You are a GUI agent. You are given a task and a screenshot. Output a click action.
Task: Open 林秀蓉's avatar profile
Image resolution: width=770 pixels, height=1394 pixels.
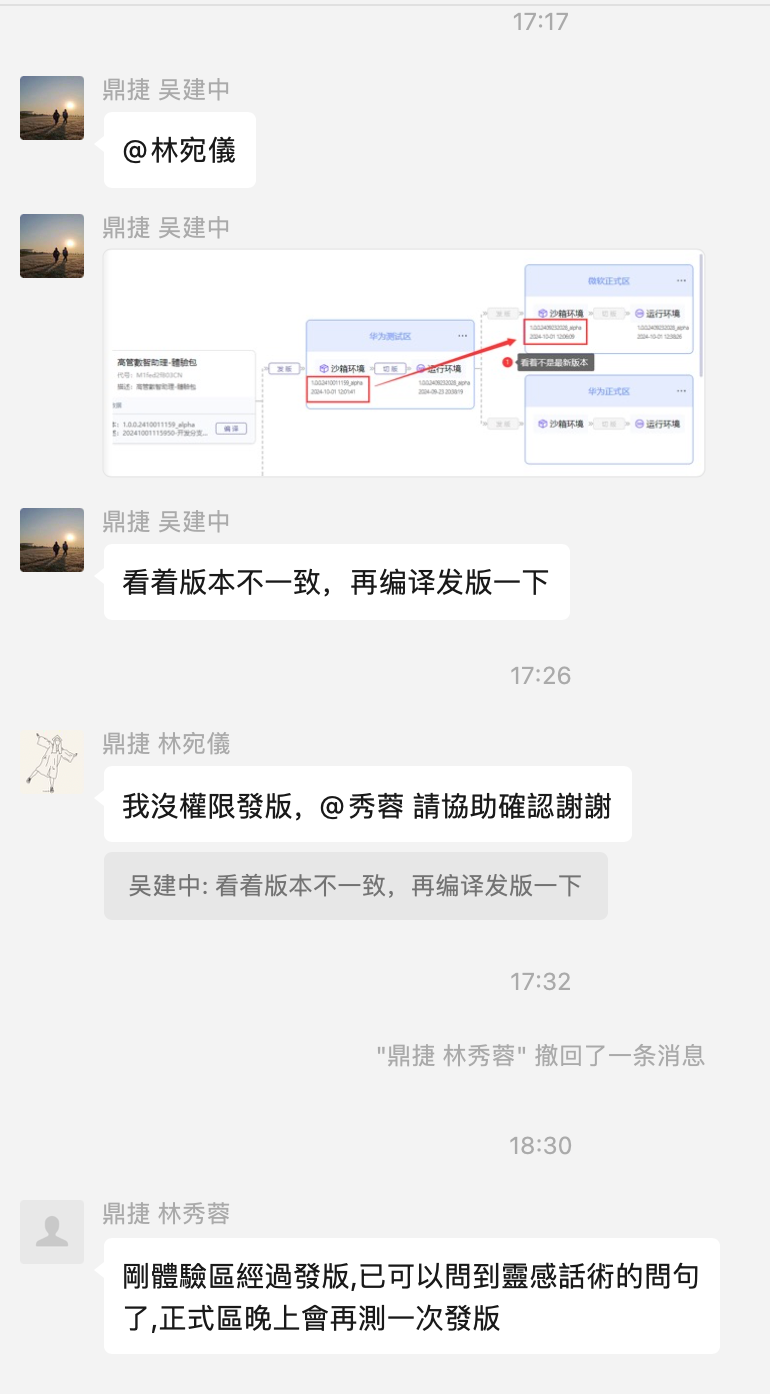click(x=52, y=1232)
